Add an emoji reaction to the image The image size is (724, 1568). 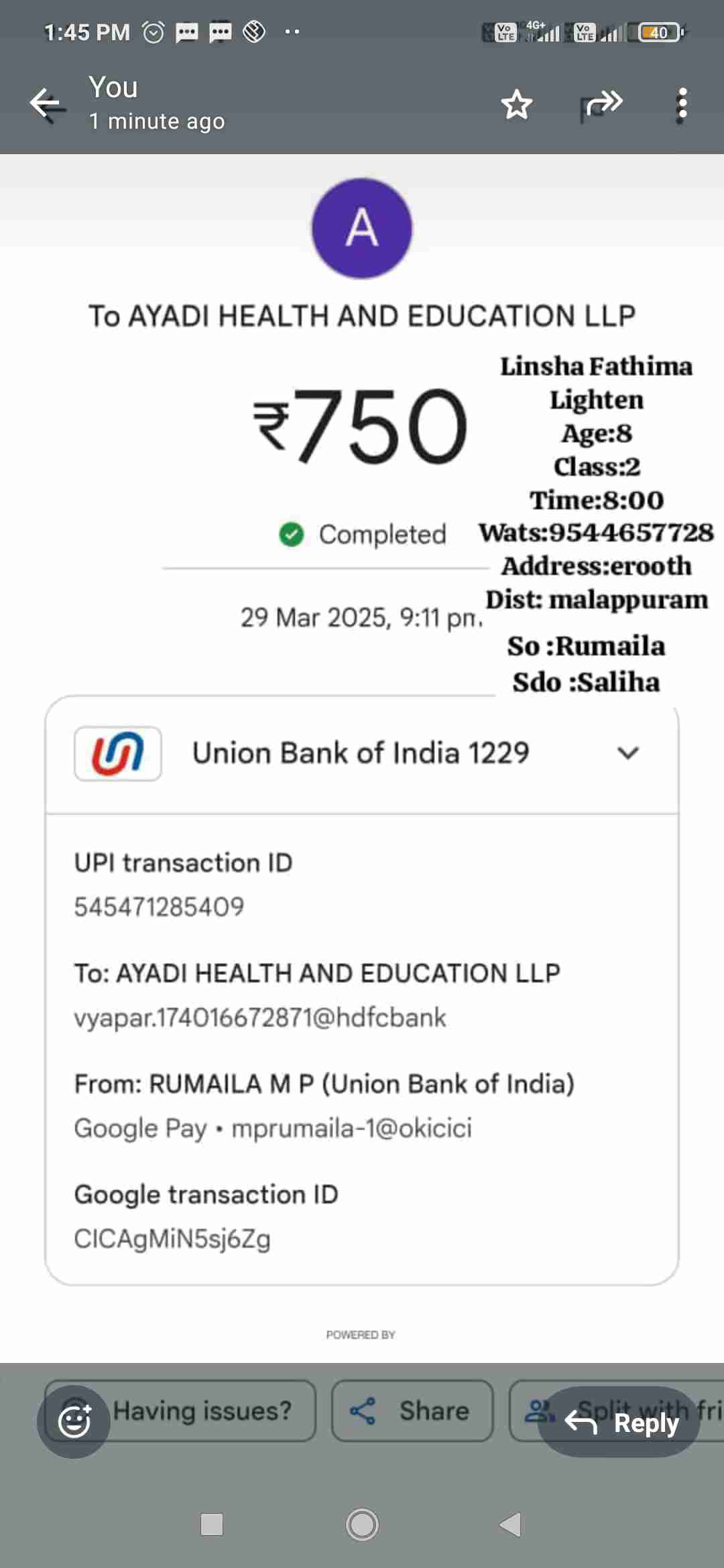tap(74, 1421)
